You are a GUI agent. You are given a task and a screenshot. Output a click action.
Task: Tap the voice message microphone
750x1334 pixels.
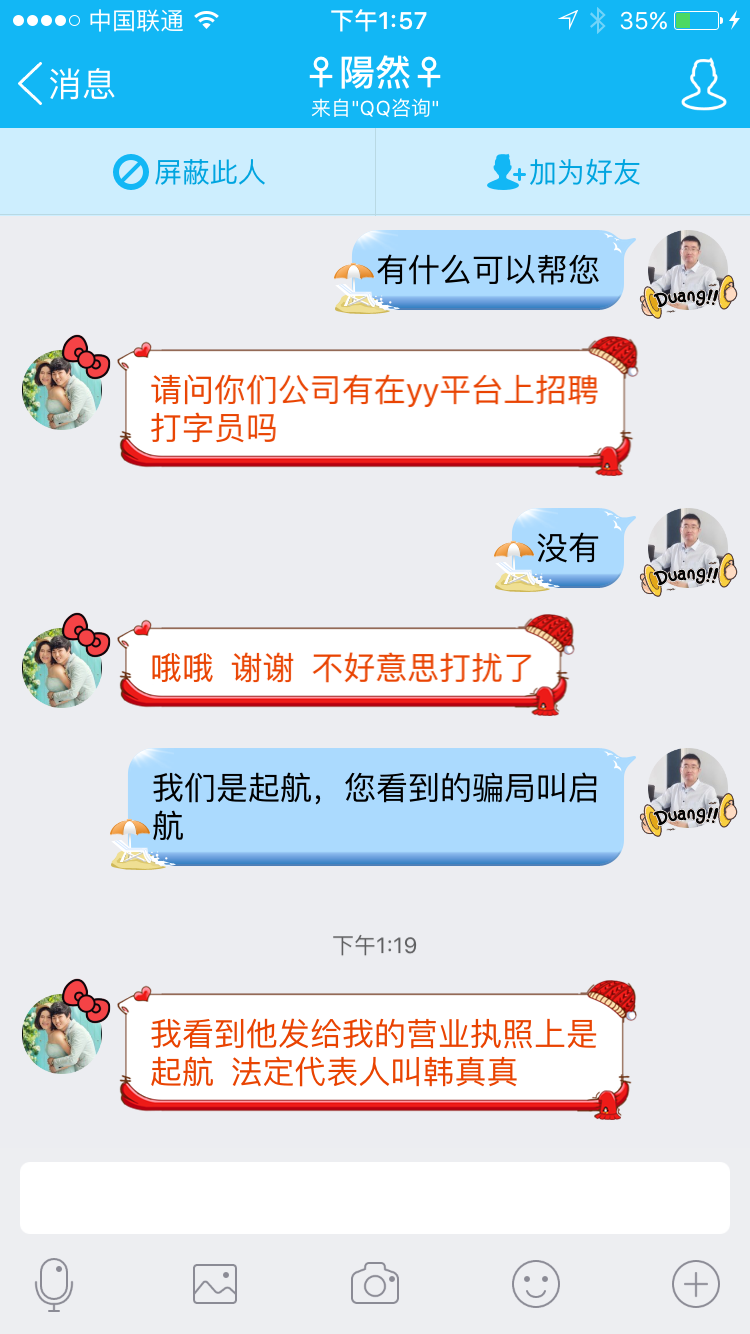54,1283
